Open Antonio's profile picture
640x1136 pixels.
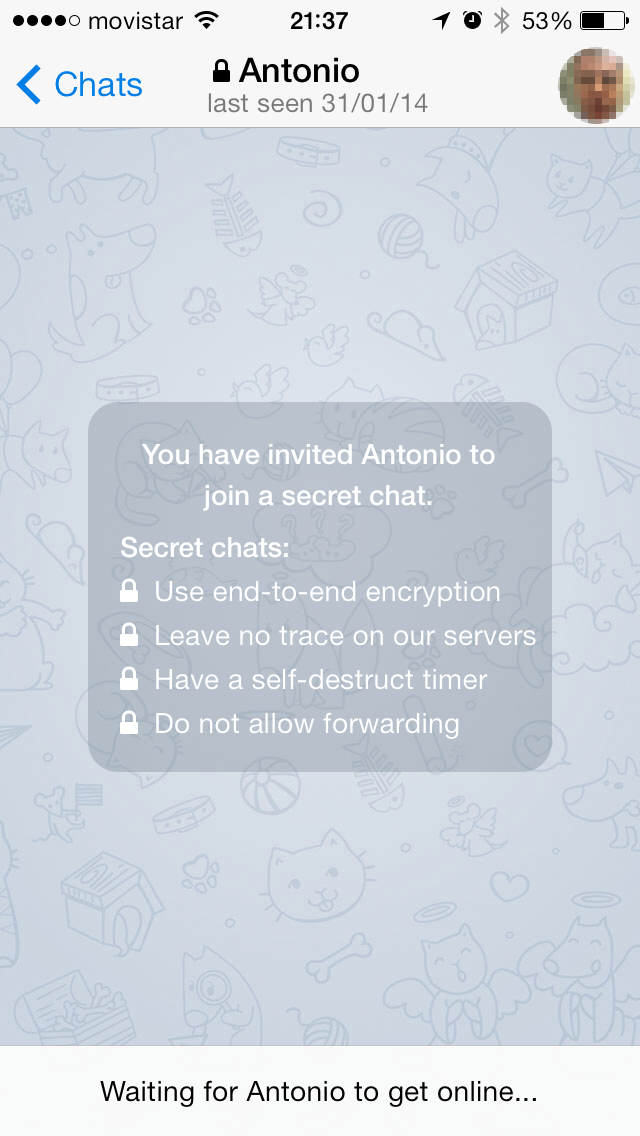click(x=594, y=85)
